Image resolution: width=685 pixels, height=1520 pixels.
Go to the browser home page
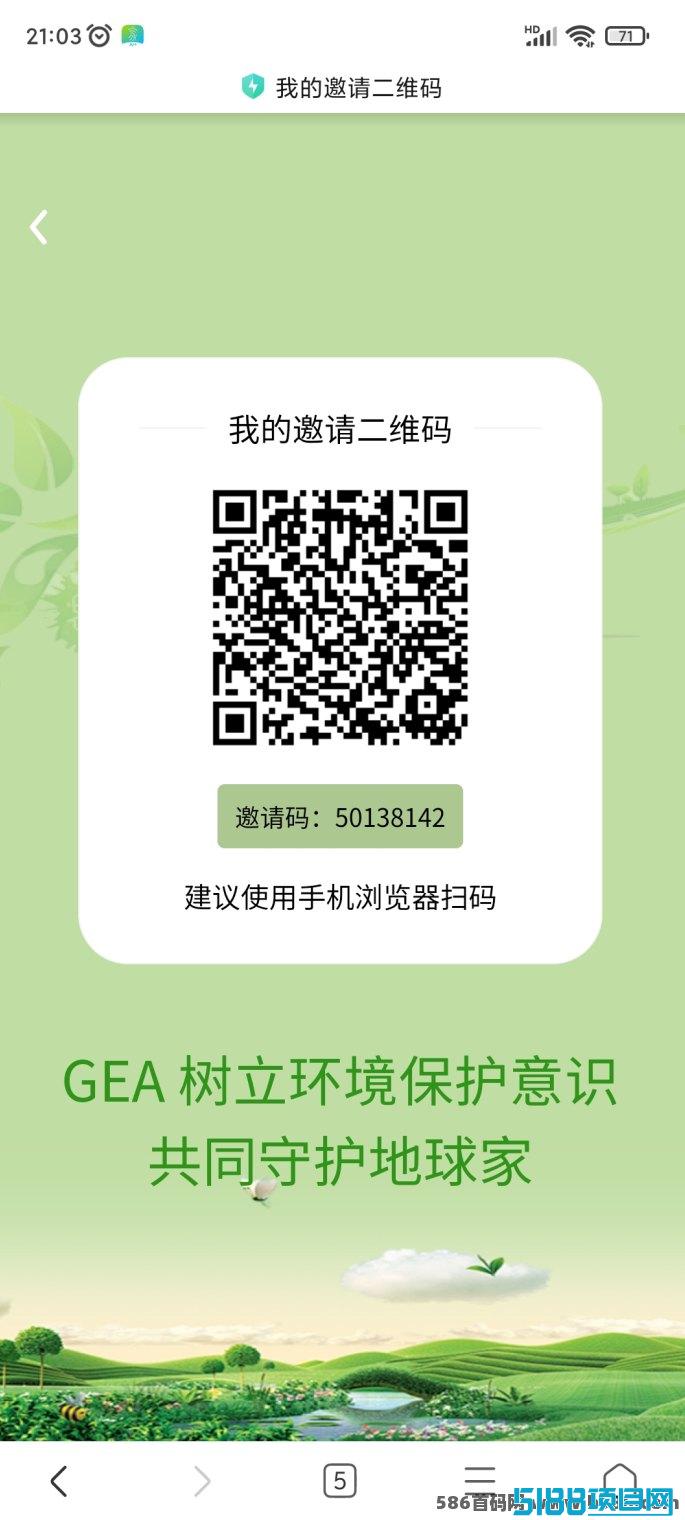(620, 1479)
